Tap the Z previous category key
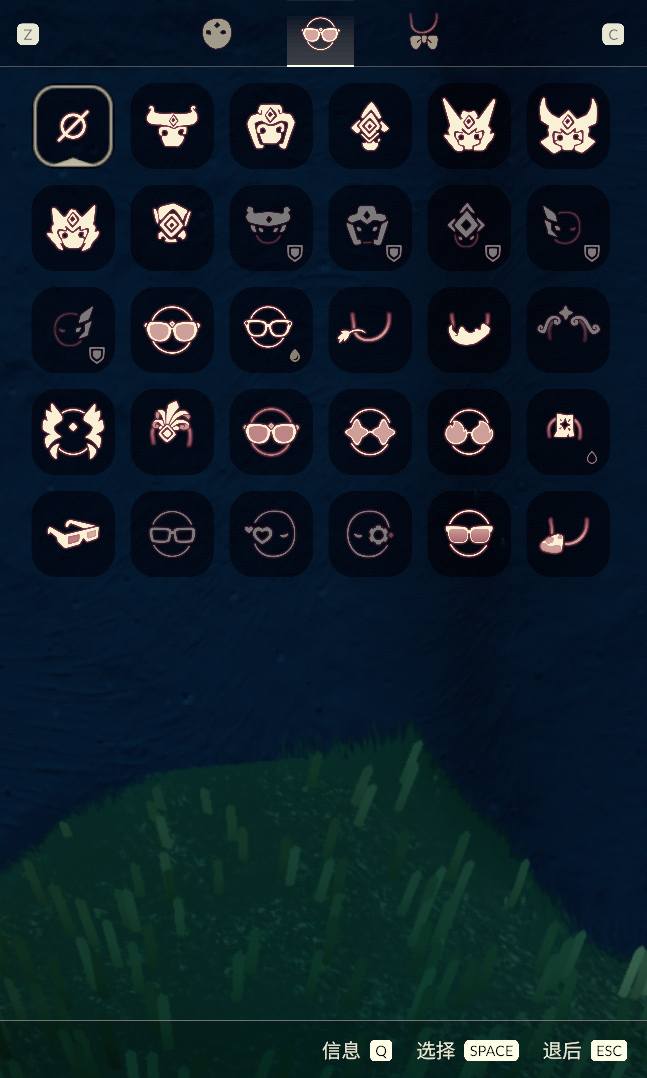647x1078 pixels. 28,35
